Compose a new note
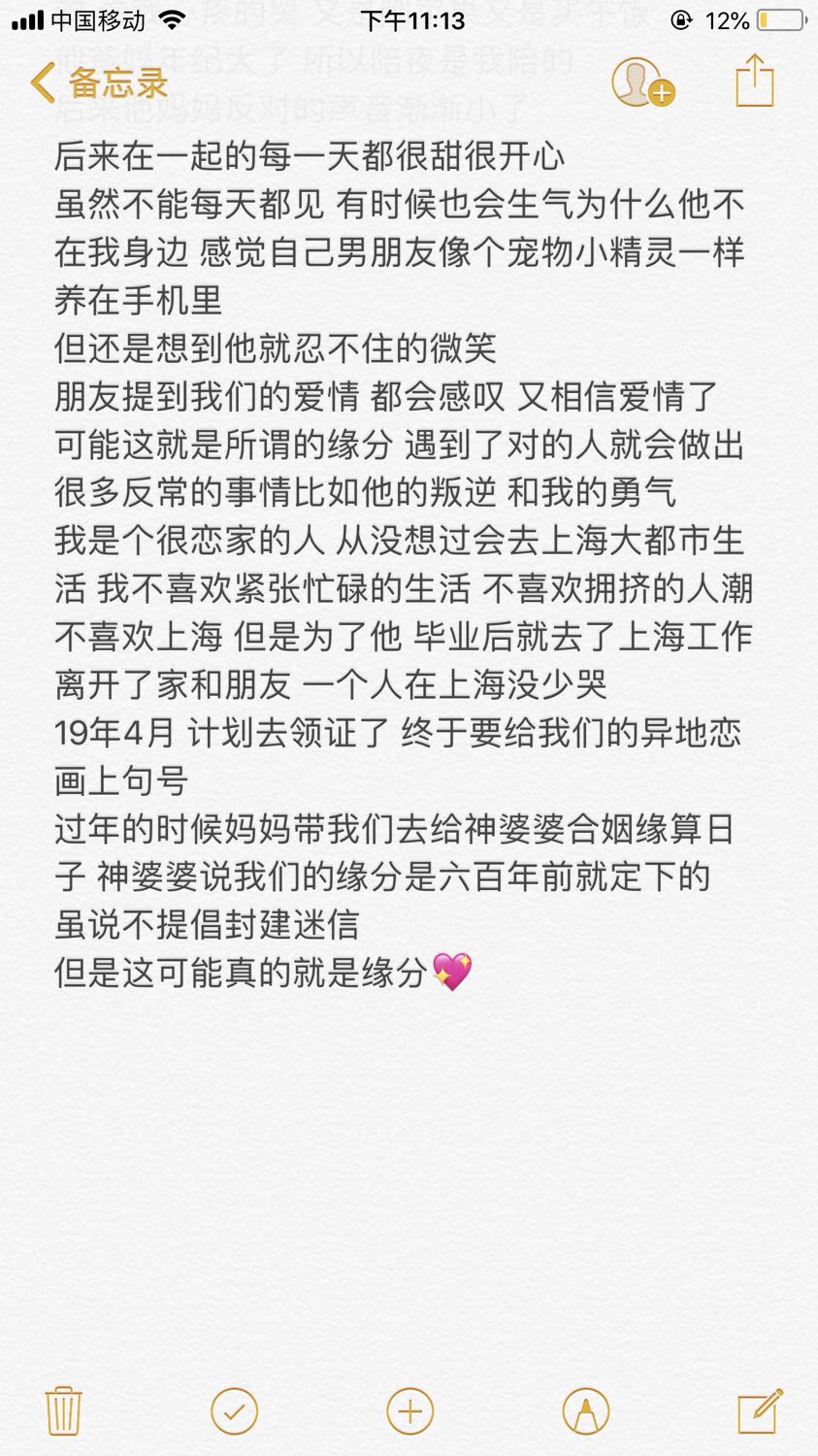This screenshot has width=818, height=1456. pos(759,1410)
